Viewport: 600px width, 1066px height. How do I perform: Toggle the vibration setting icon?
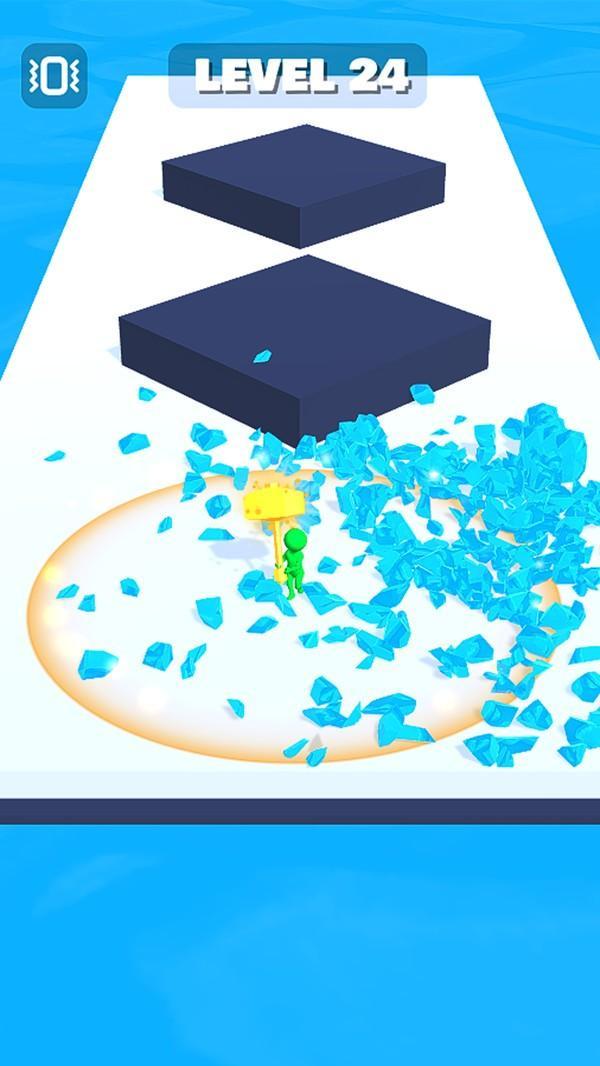pyautogui.click(x=54, y=75)
